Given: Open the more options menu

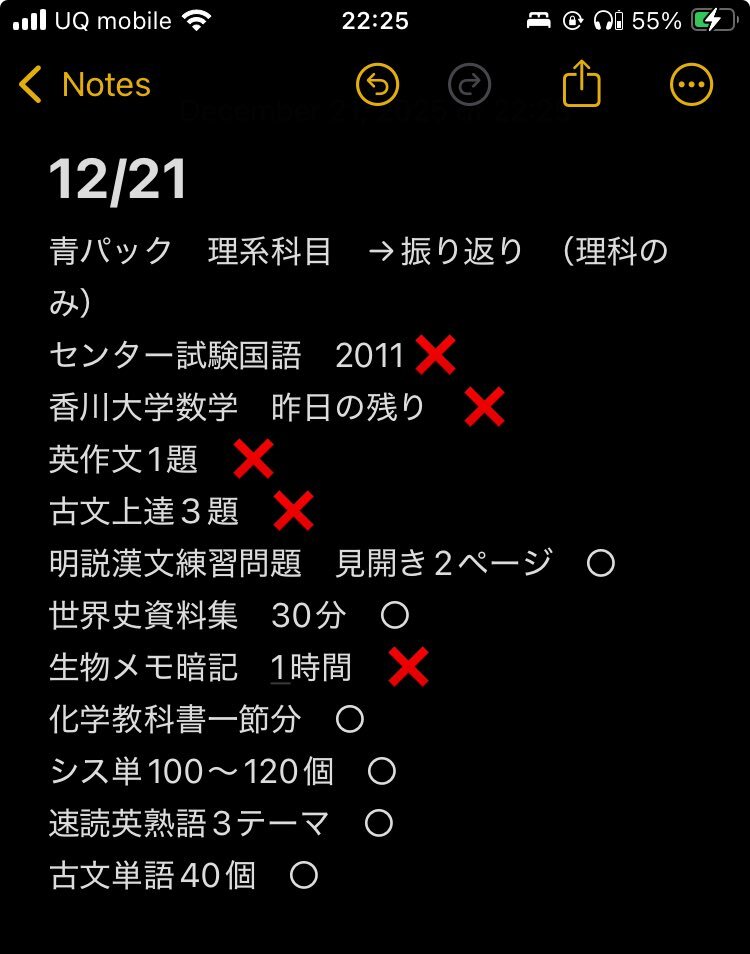Looking at the screenshot, I should pyautogui.click(x=691, y=85).
